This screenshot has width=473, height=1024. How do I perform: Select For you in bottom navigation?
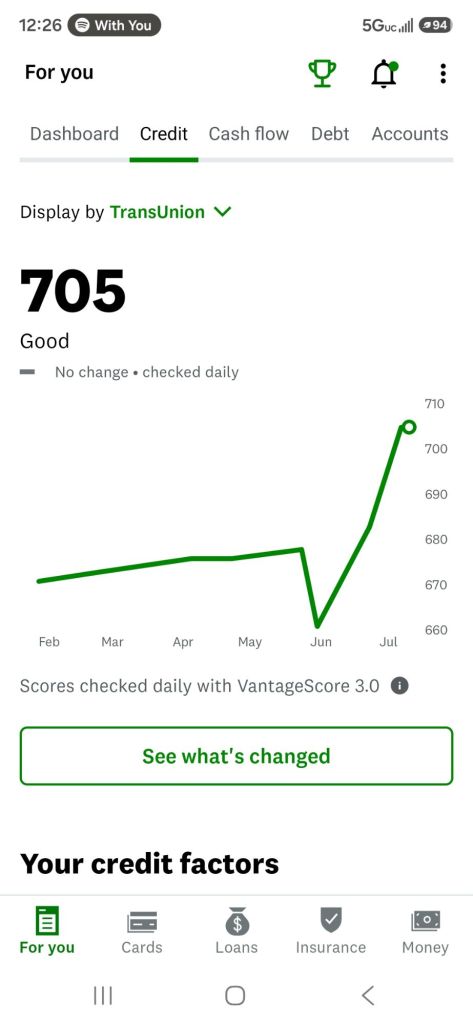(x=47, y=932)
